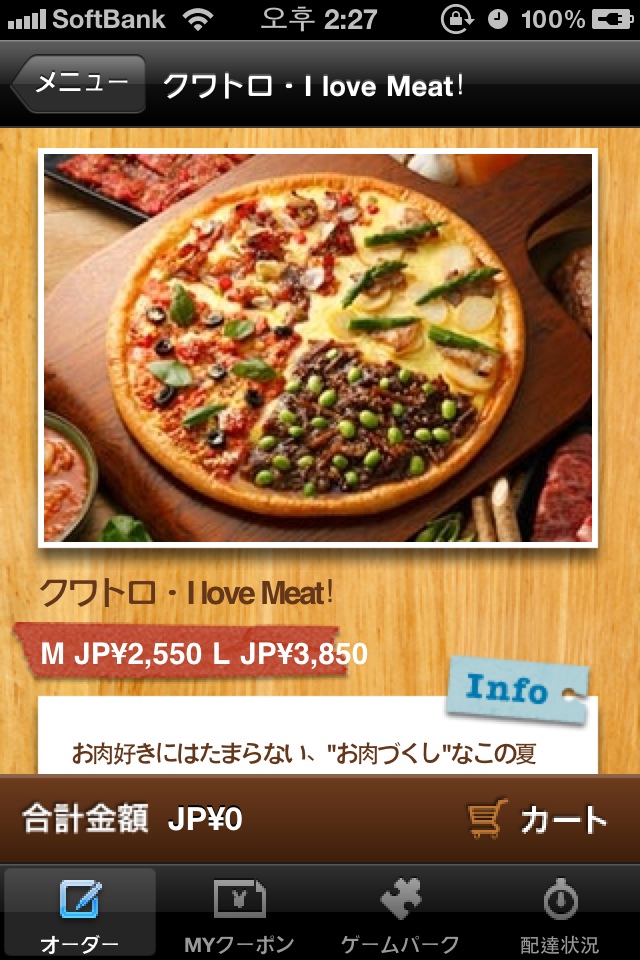Image resolution: width=640 pixels, height=960 pixels.
Task: Switch to the オーダー tab
Action: (80, 913)
